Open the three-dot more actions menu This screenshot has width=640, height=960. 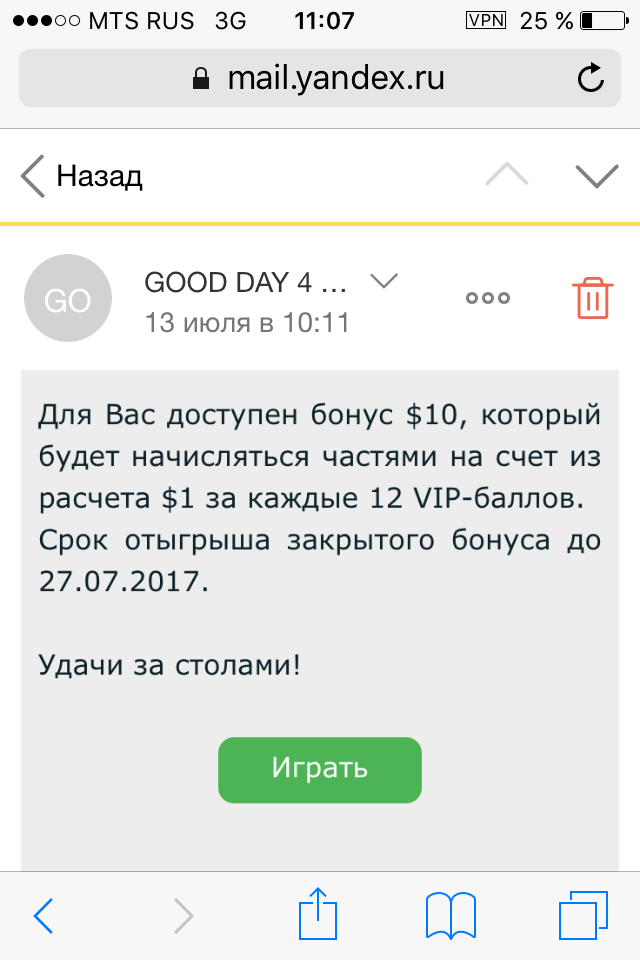tap(488, 298)
